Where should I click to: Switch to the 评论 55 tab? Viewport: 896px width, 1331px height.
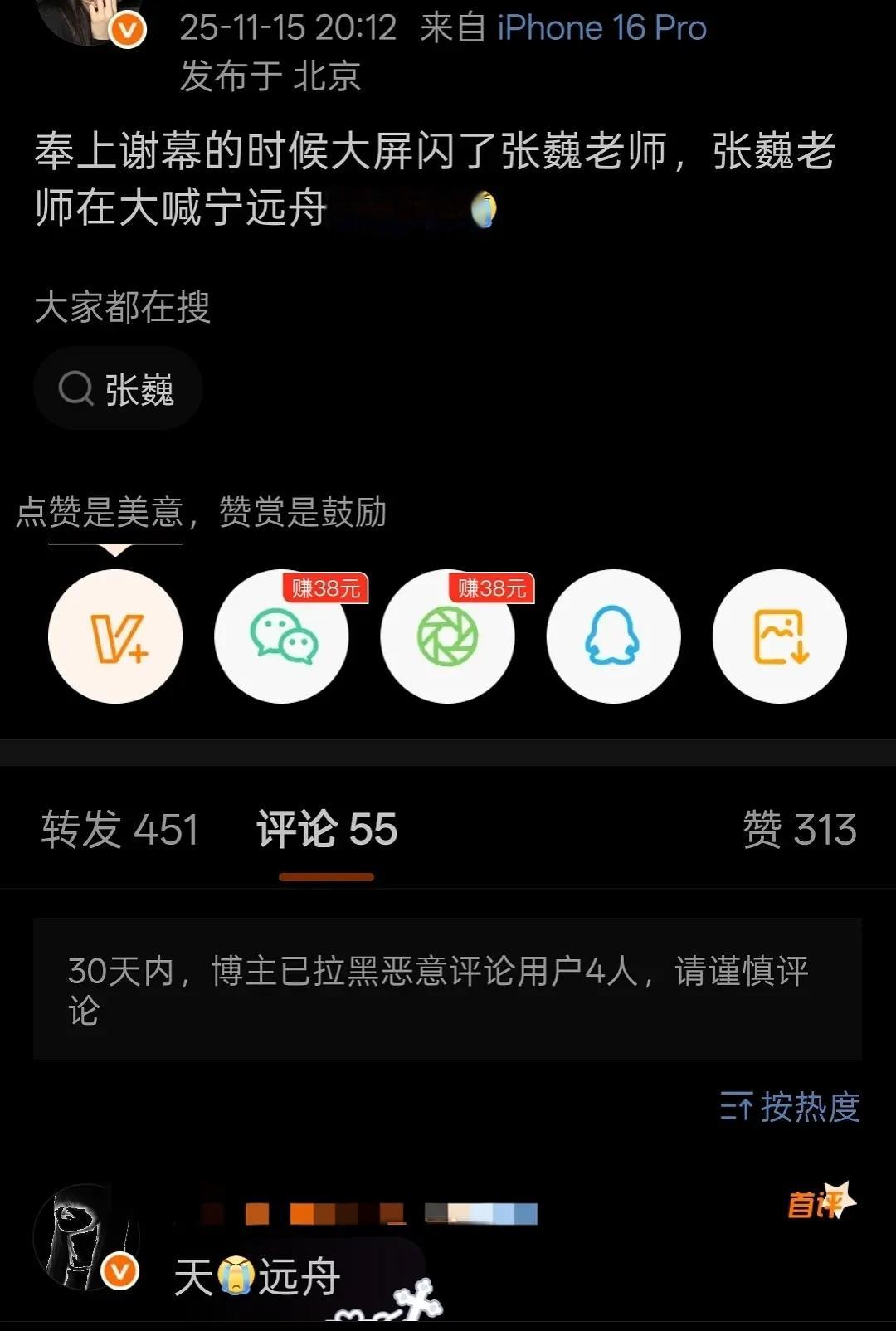[x=327, y=829]
